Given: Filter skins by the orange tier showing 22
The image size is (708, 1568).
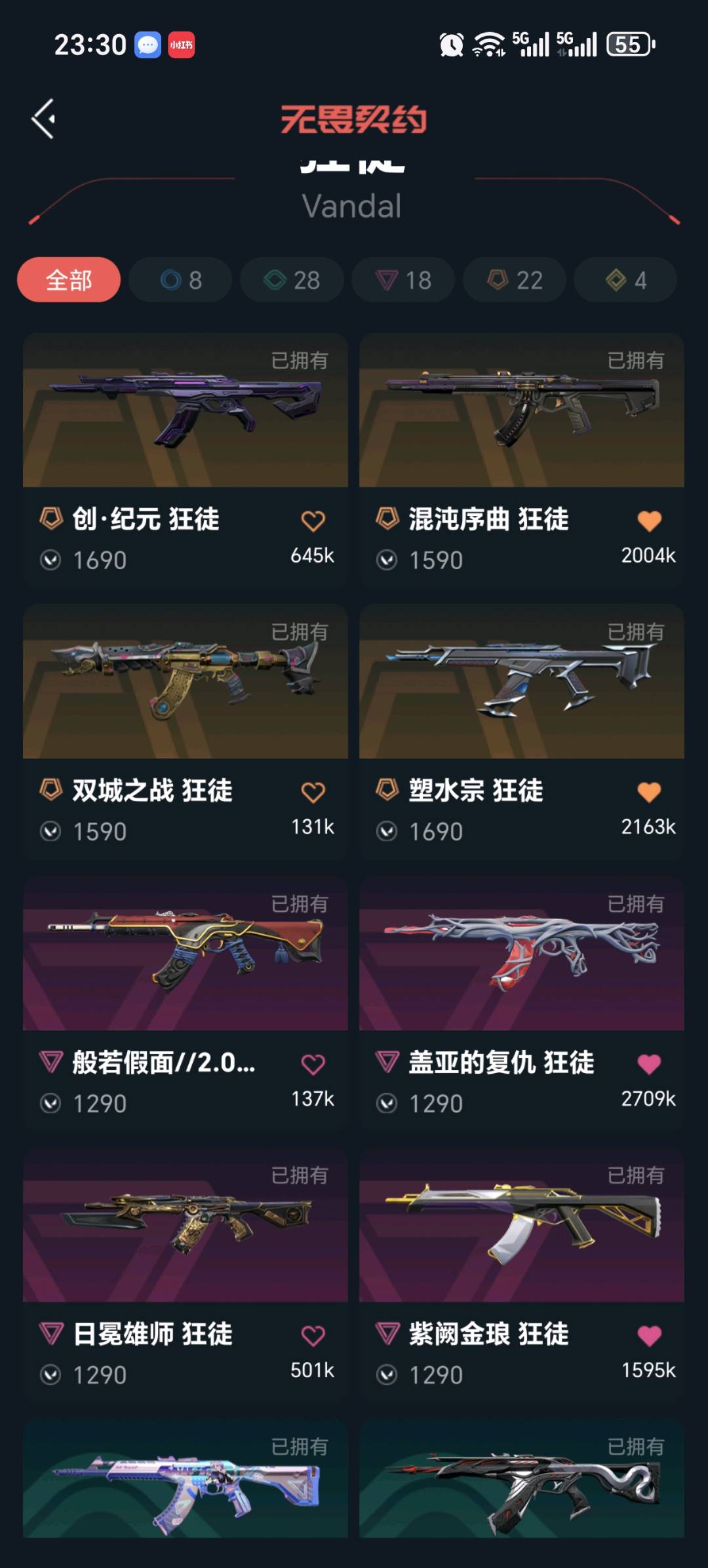Looking at the screenshot, I should pos(515,280).
